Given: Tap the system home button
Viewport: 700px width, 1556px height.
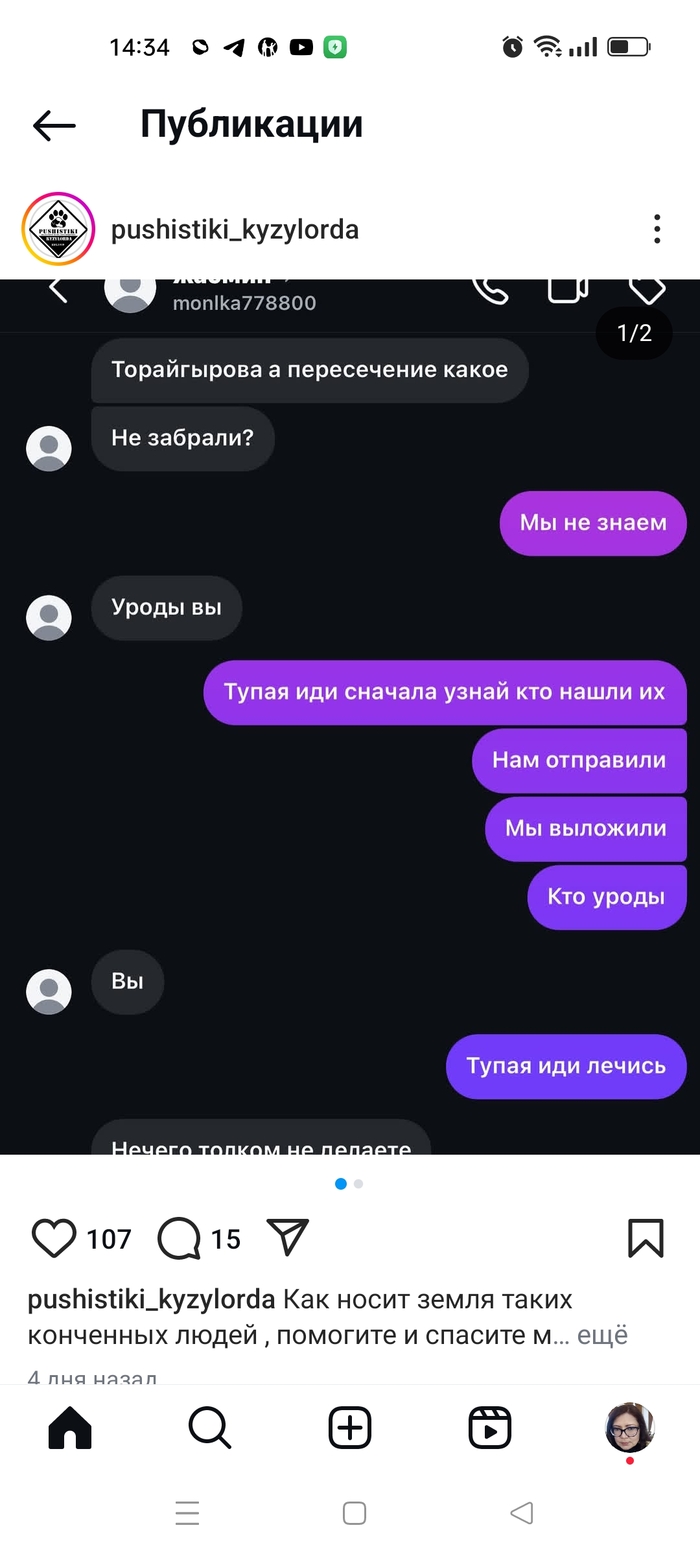Looking at the screenshot, I should tap(354, 1513).
